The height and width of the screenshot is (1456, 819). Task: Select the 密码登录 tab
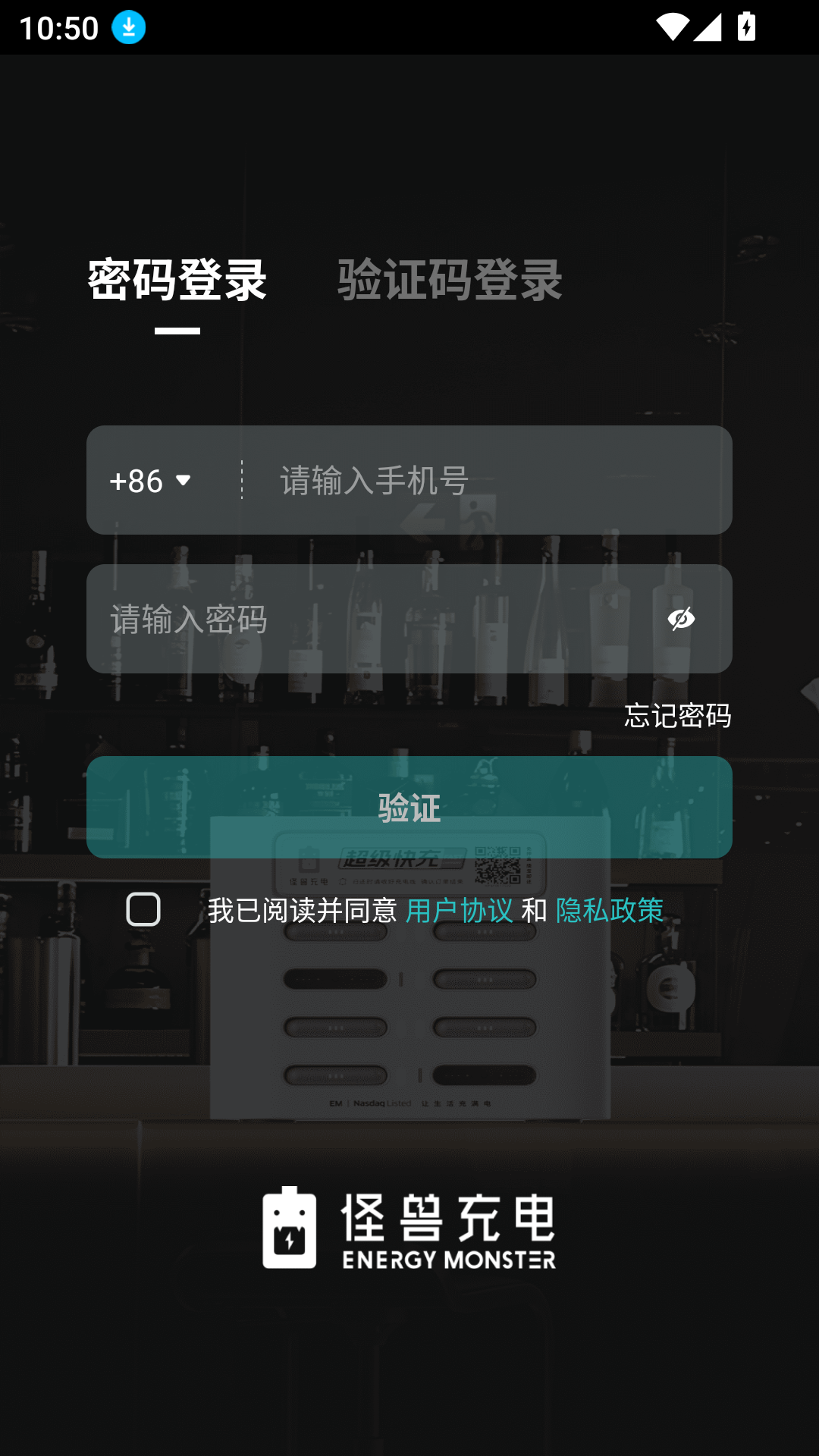pyautogui.click(x=177, y=281)
